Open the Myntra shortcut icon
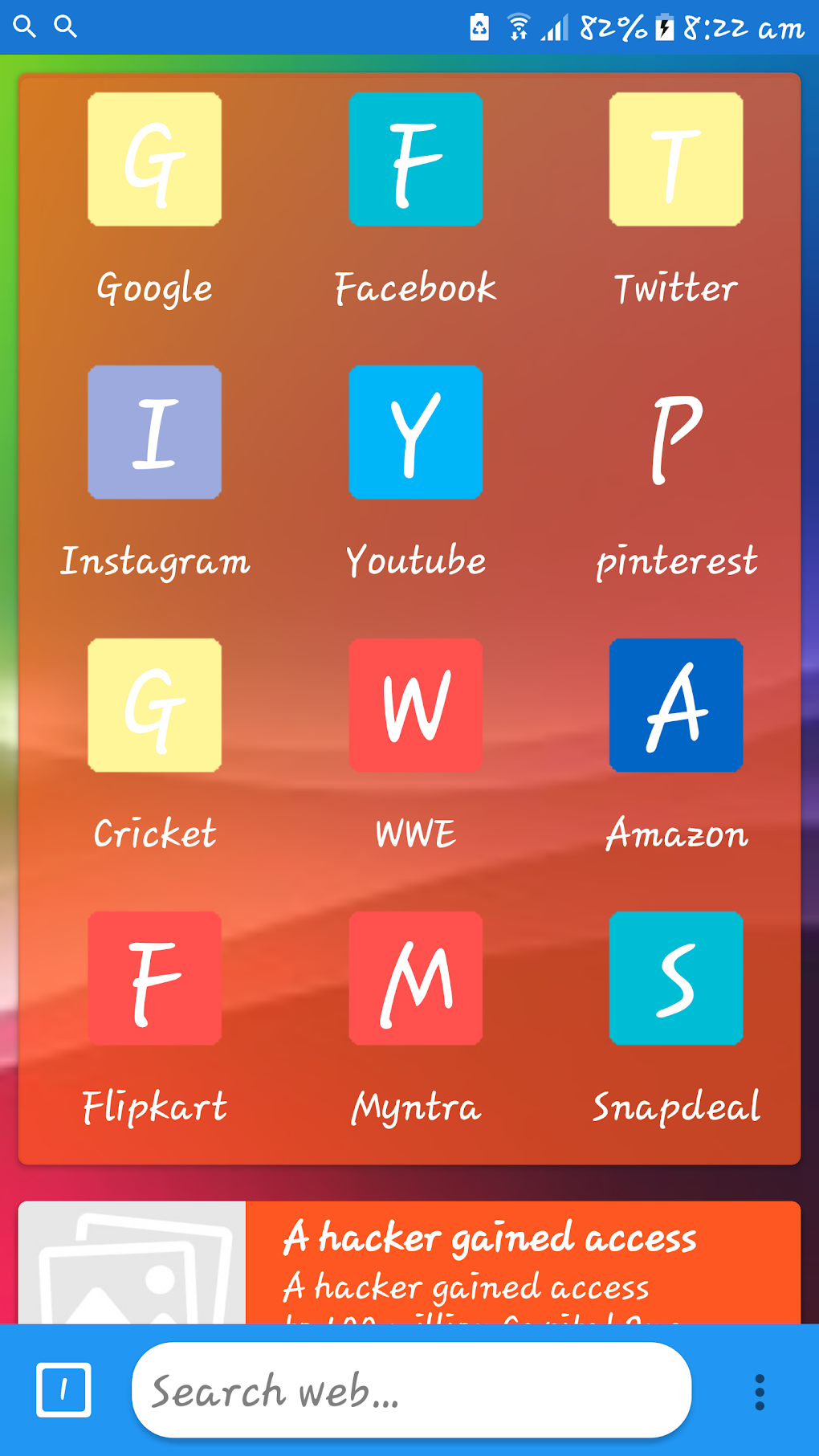 click(415, 978)
